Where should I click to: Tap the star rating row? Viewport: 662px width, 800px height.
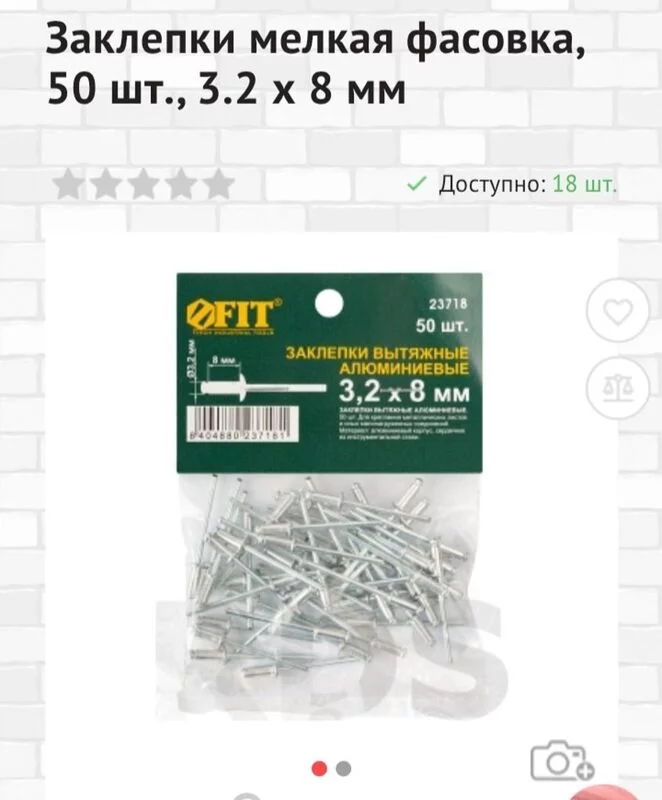coord(144,185)
